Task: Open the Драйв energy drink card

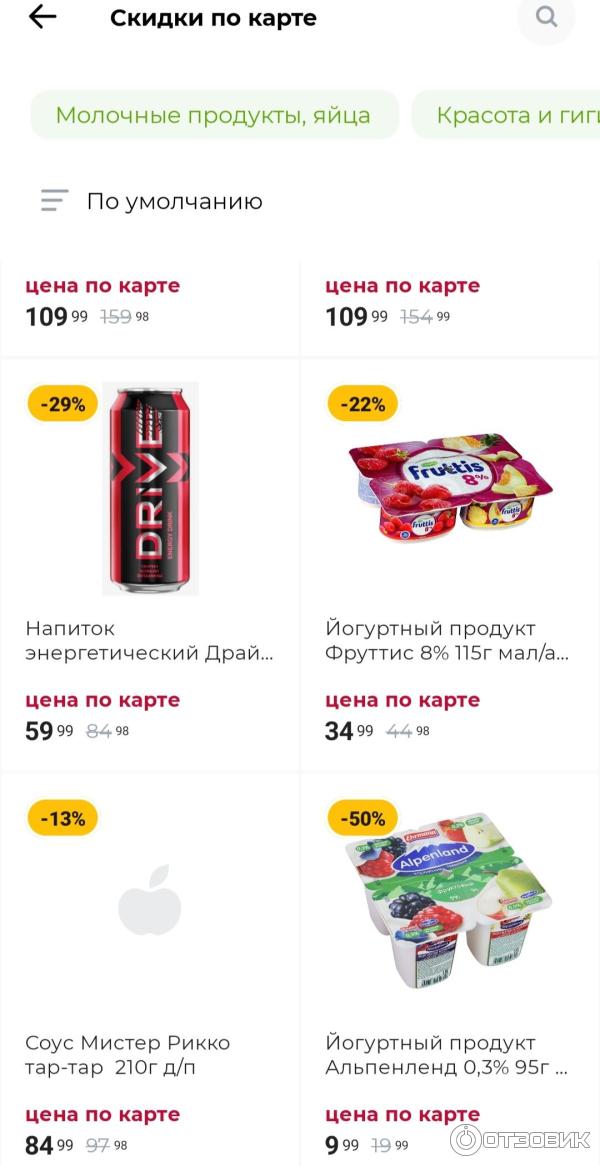Action: [x=150, y=560]
